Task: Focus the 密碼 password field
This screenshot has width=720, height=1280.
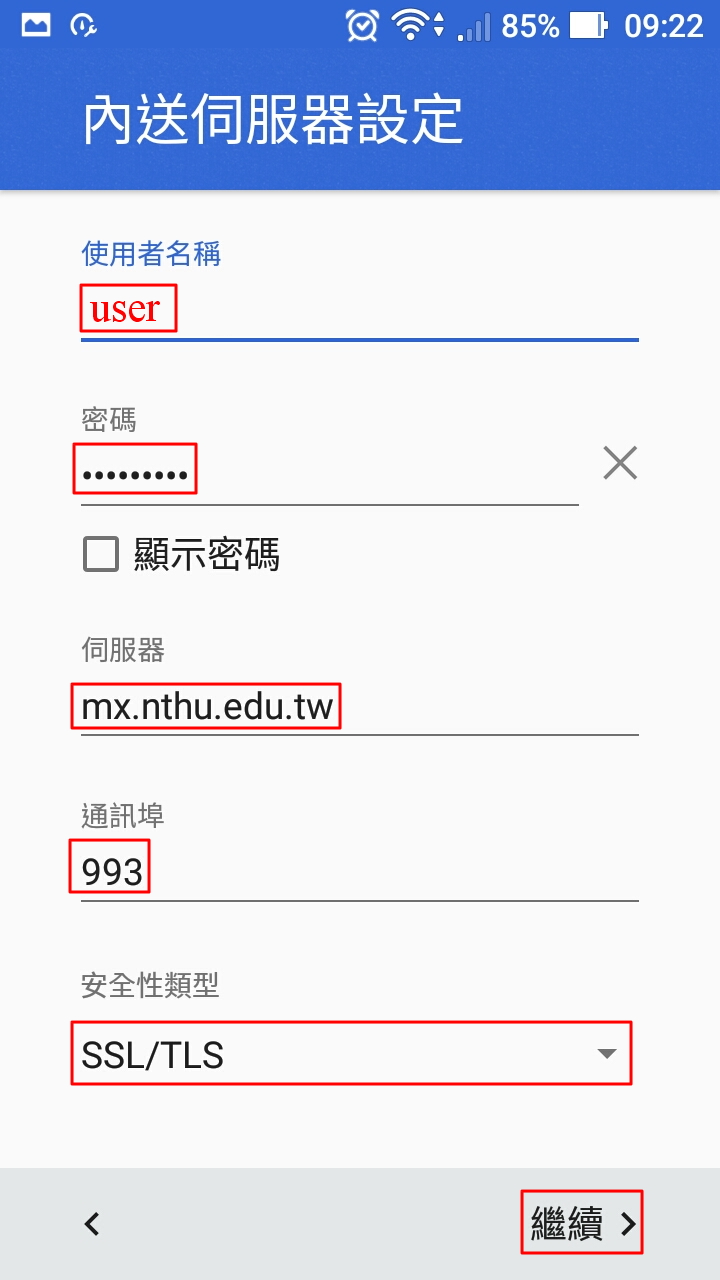Action: [328, 472]
